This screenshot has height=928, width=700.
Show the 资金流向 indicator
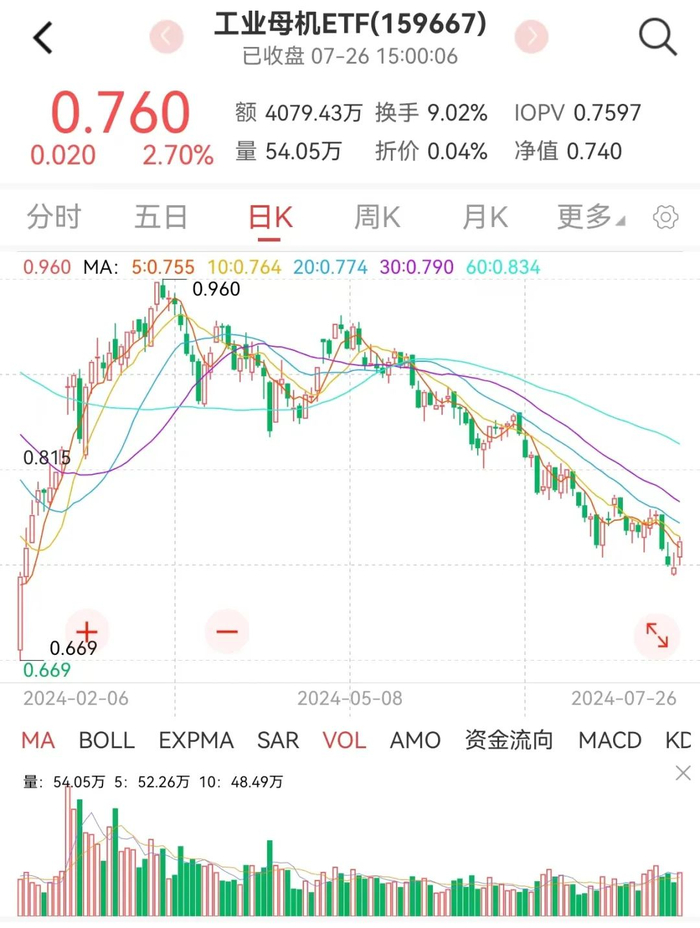click(509, 740)
